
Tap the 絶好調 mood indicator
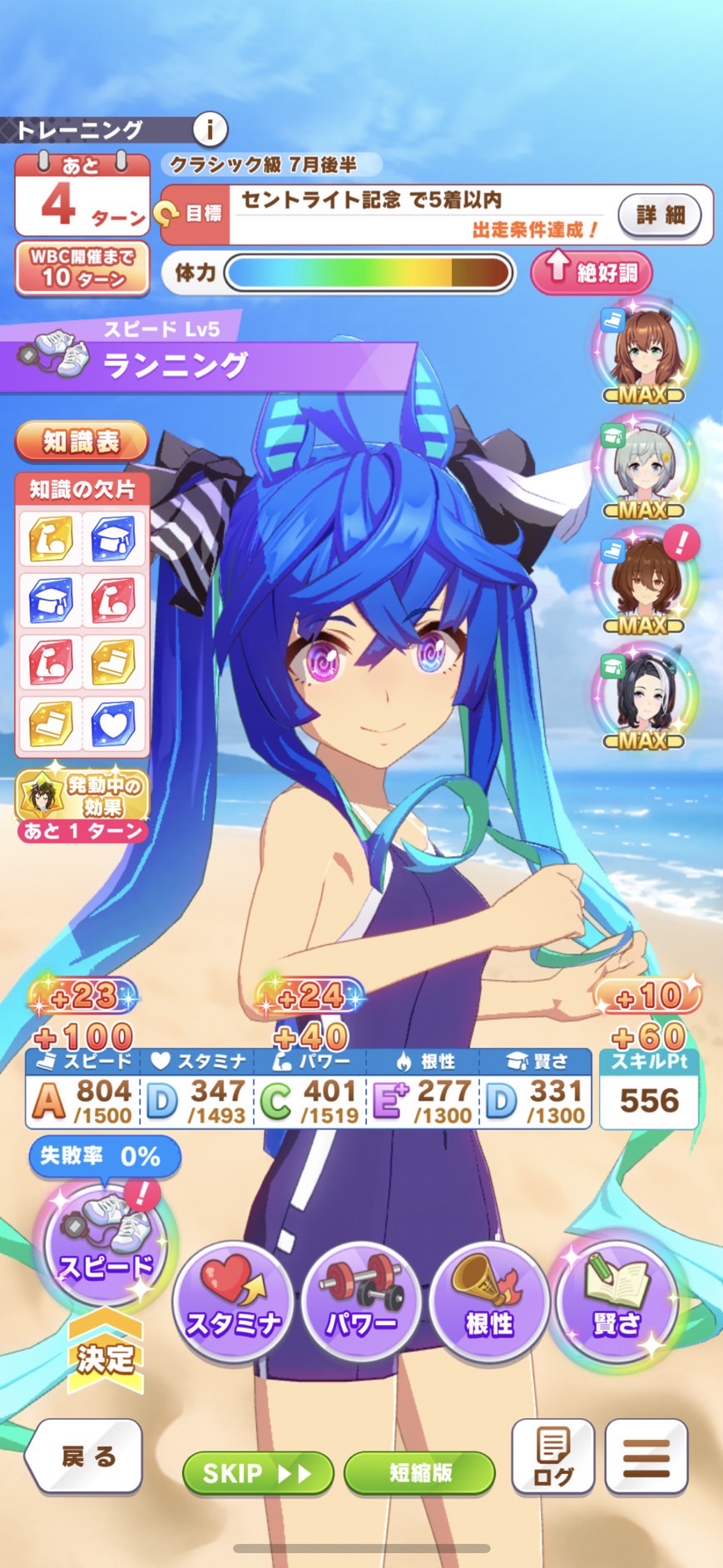point(591,272)
